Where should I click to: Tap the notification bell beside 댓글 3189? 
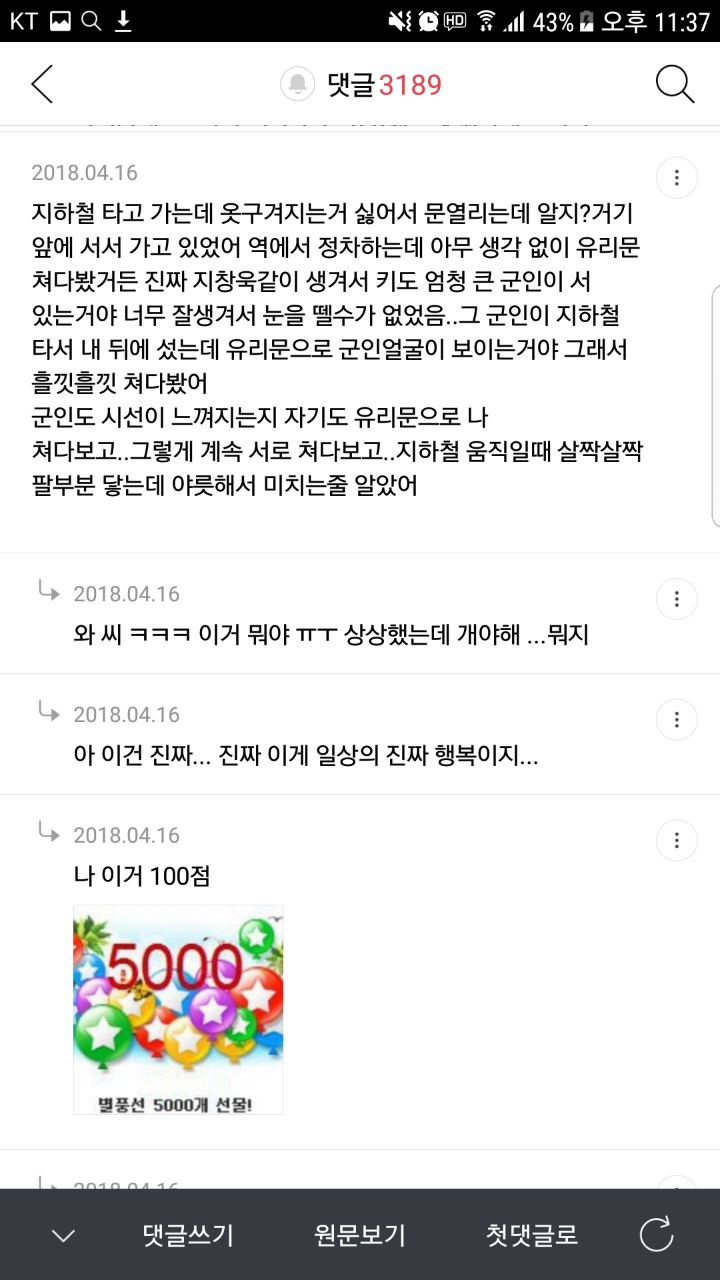click(298, 85)
